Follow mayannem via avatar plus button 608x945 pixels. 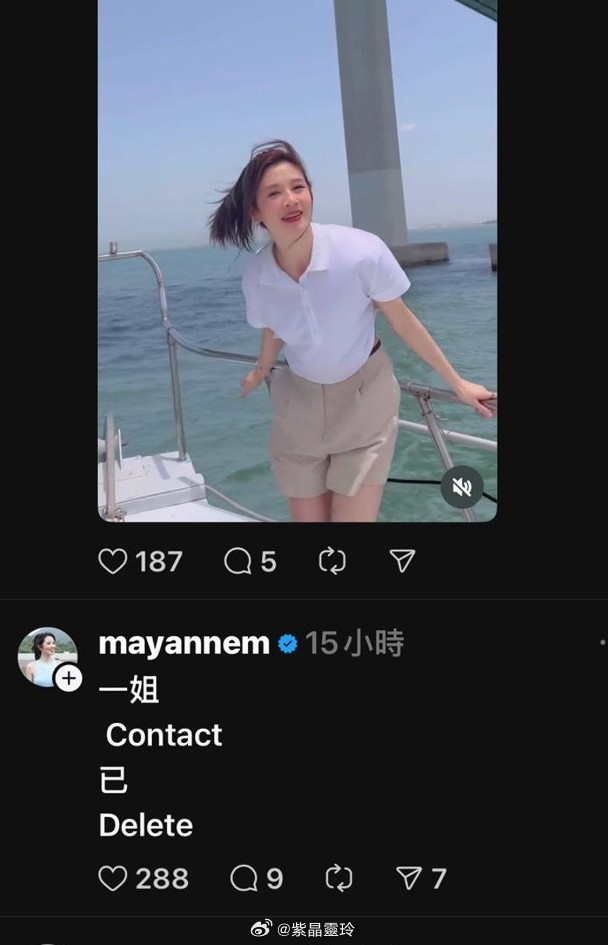(68, 679)
